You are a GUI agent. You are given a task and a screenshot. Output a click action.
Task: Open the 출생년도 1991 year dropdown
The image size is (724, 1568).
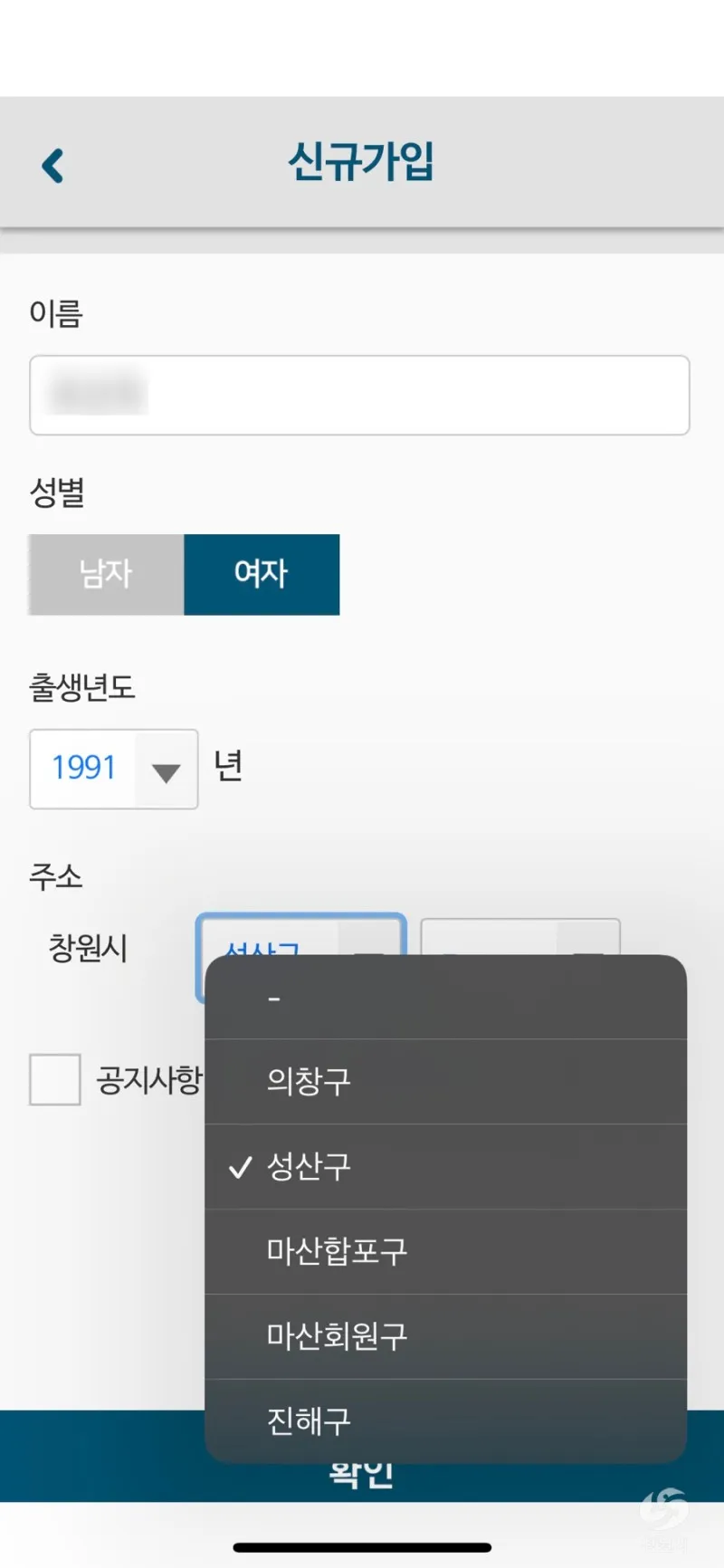(114, 769)
